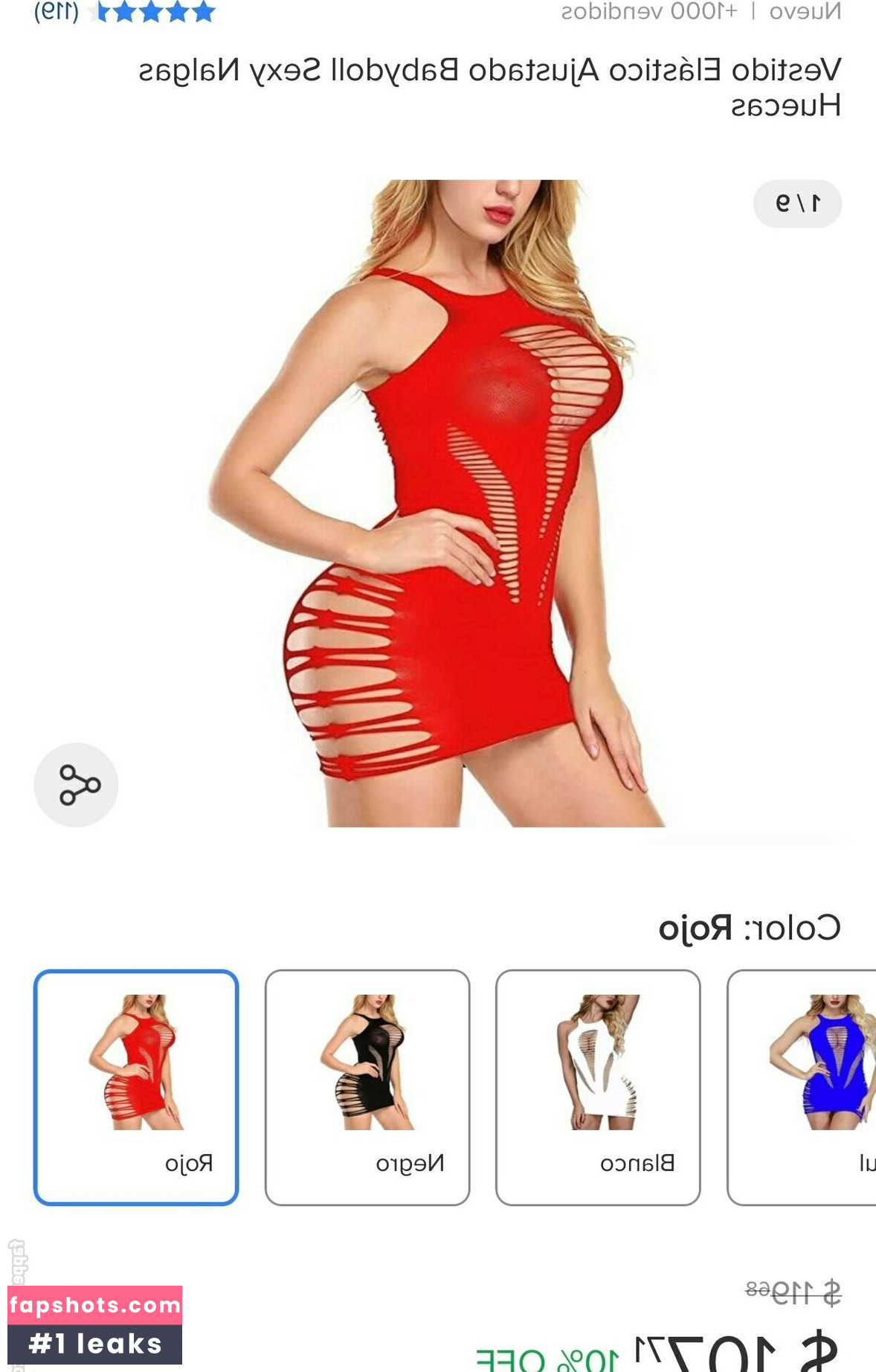Choose the Blanco color variant

tap(598, 1086)
